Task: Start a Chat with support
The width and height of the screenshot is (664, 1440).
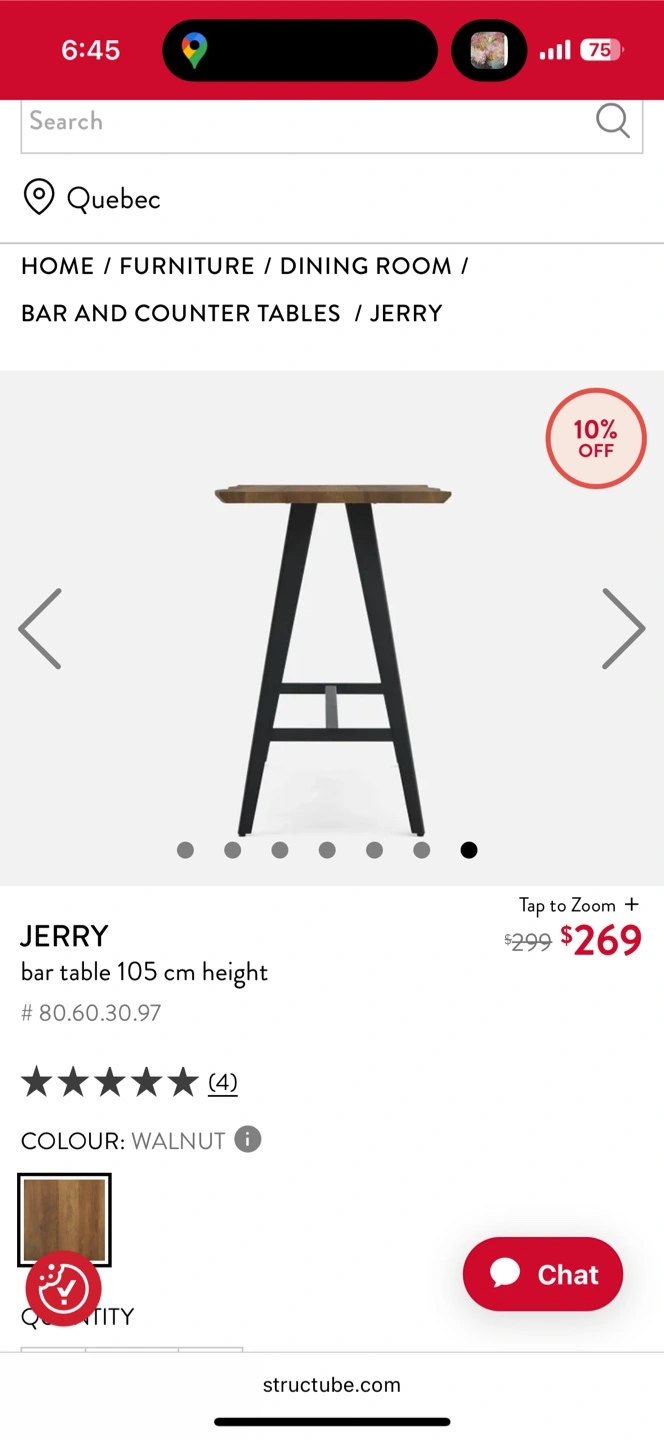Action: [x=543, y=1274]
